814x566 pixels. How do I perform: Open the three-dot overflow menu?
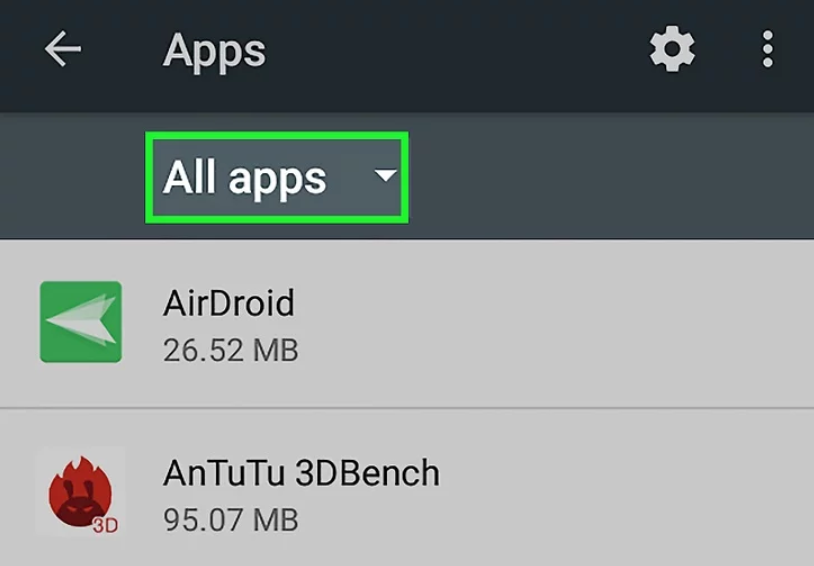click(x=767, y=48)
